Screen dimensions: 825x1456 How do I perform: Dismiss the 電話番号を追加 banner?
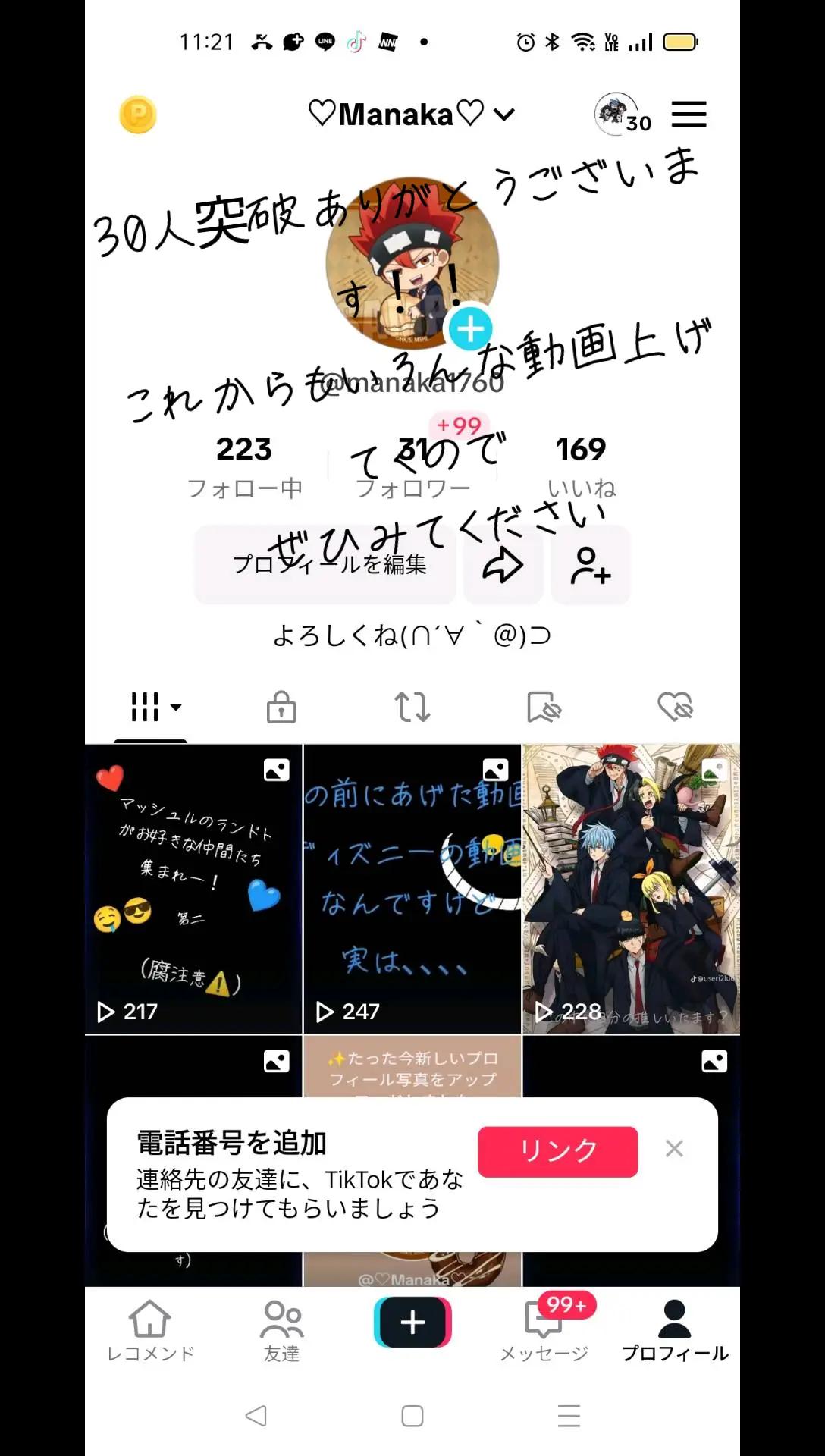click(674, 1148)
